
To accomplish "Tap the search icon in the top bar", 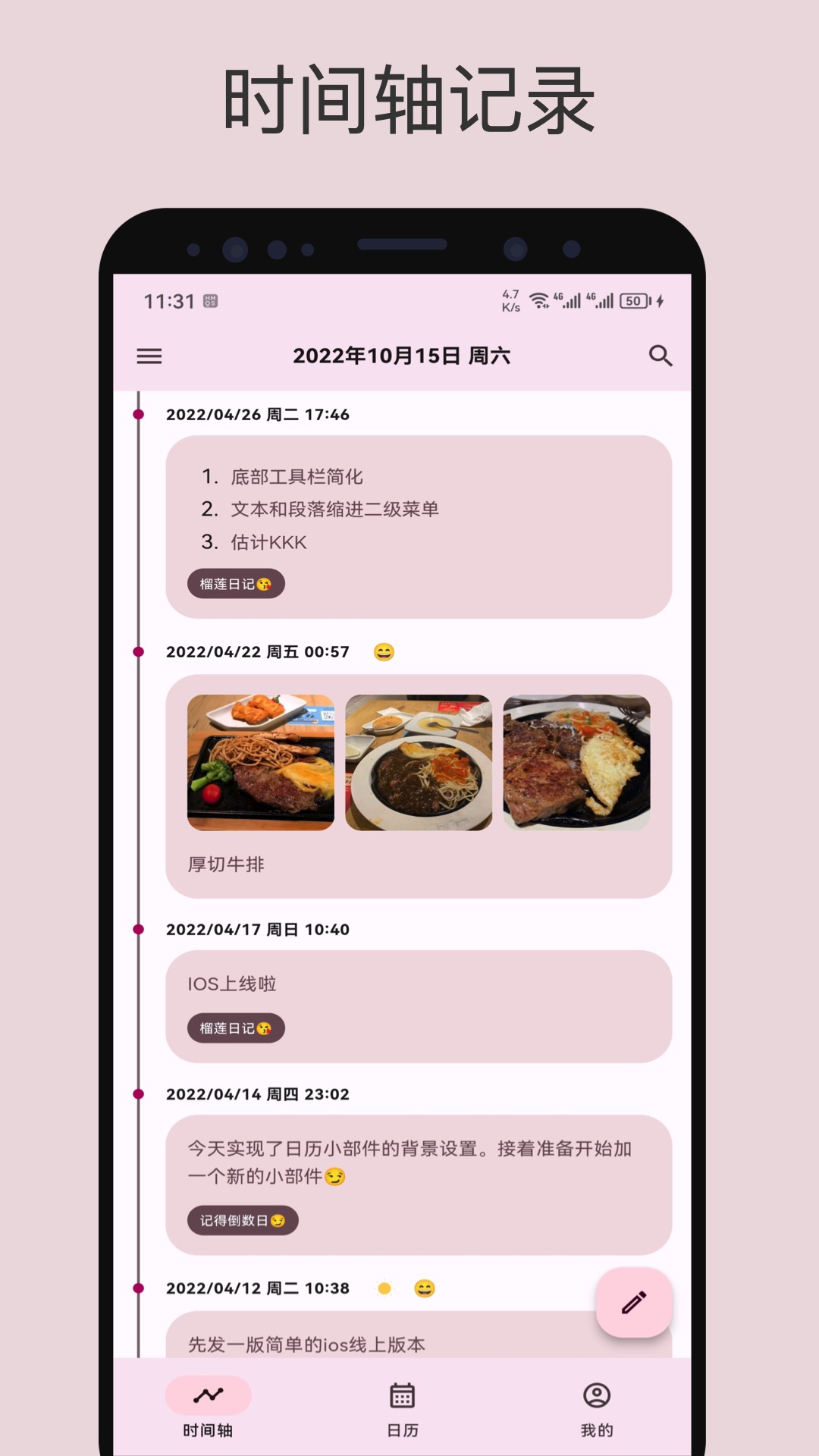I will tap(661, 356).
